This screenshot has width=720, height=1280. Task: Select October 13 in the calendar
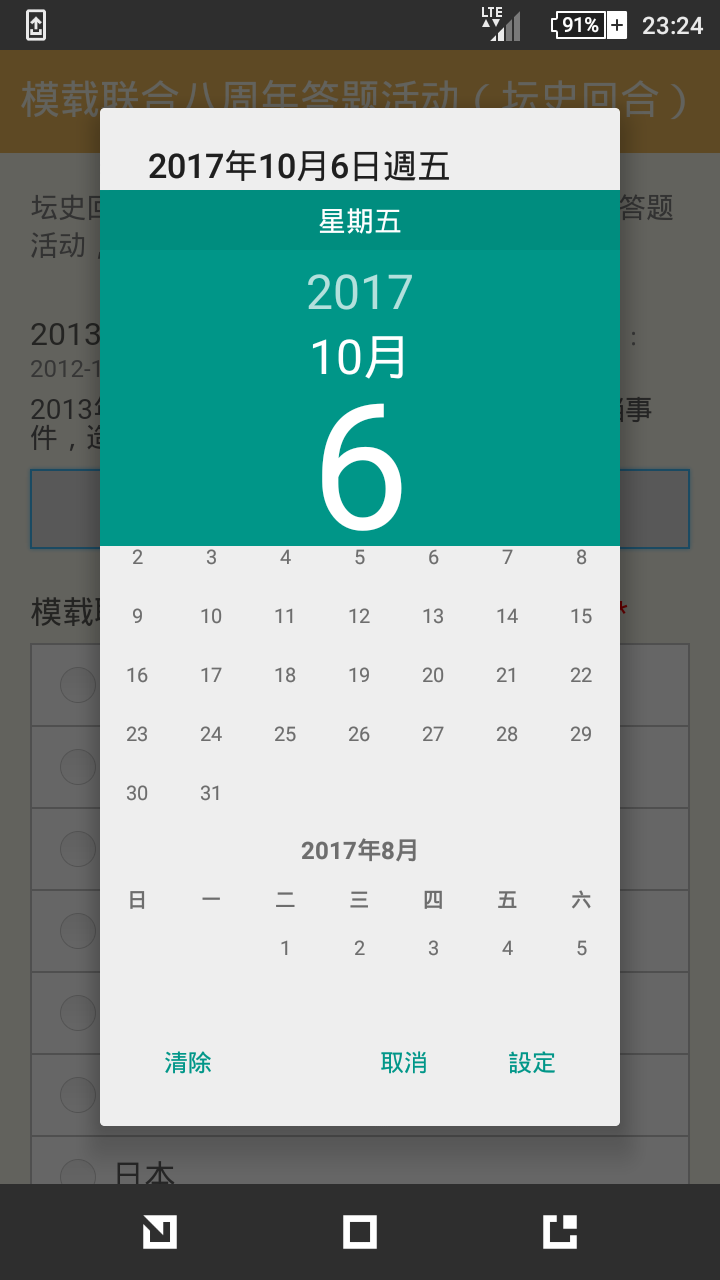(x=433, y=616)
